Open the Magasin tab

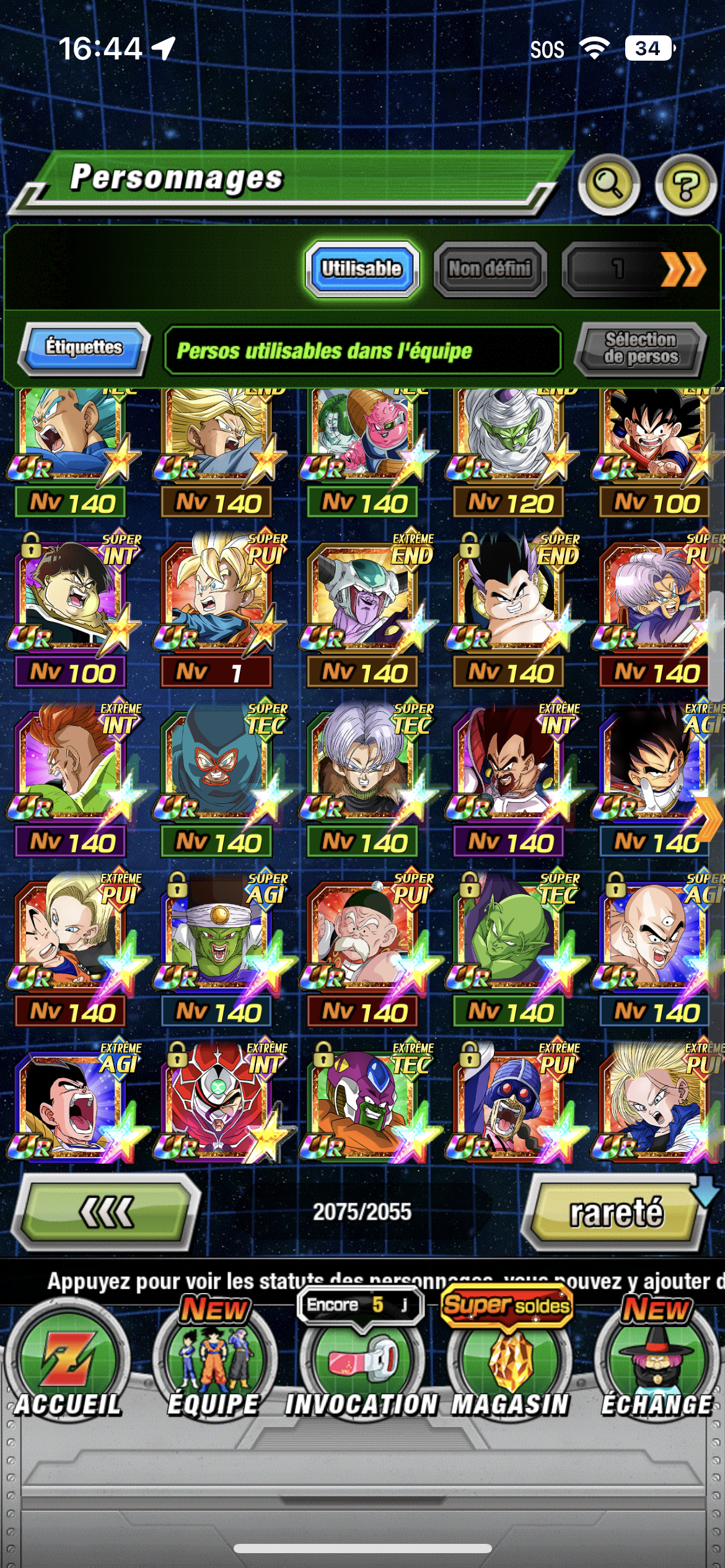click(509, 1369)
